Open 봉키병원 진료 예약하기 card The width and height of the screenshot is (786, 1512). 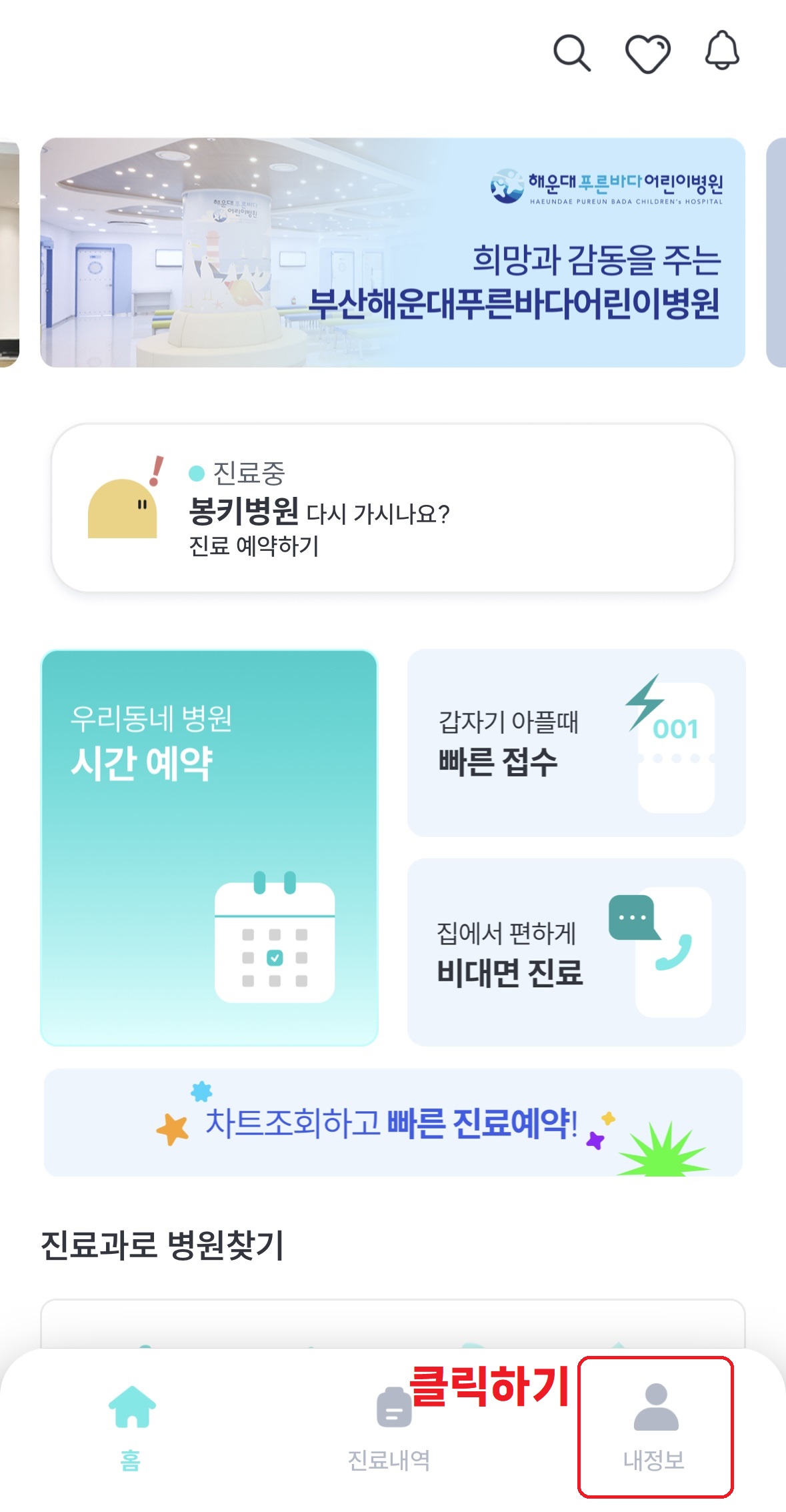tap(392, 508)
